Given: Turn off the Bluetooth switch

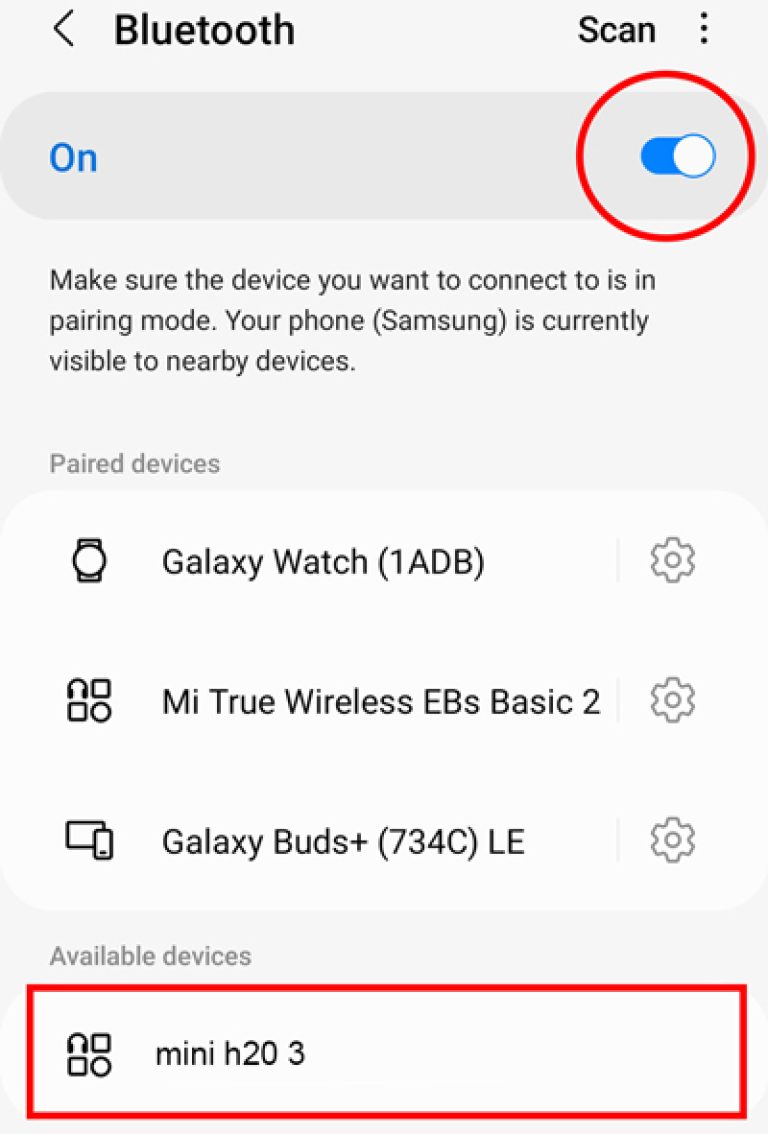Looking at the screenshot, I should coord(678,157).
